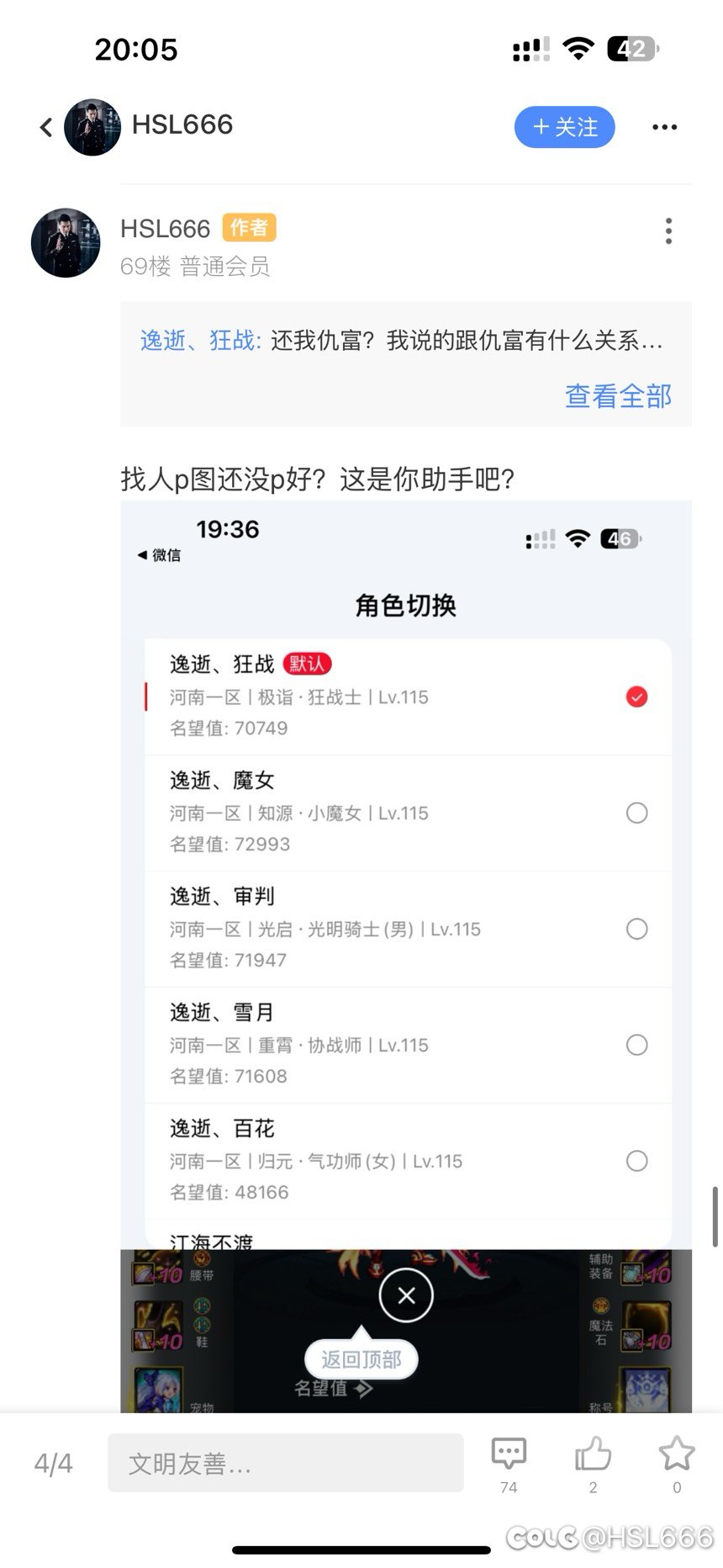Open the 逸逝、狂战 username link in the quote
Screen dimensions: 723x1568
(196, 342)
